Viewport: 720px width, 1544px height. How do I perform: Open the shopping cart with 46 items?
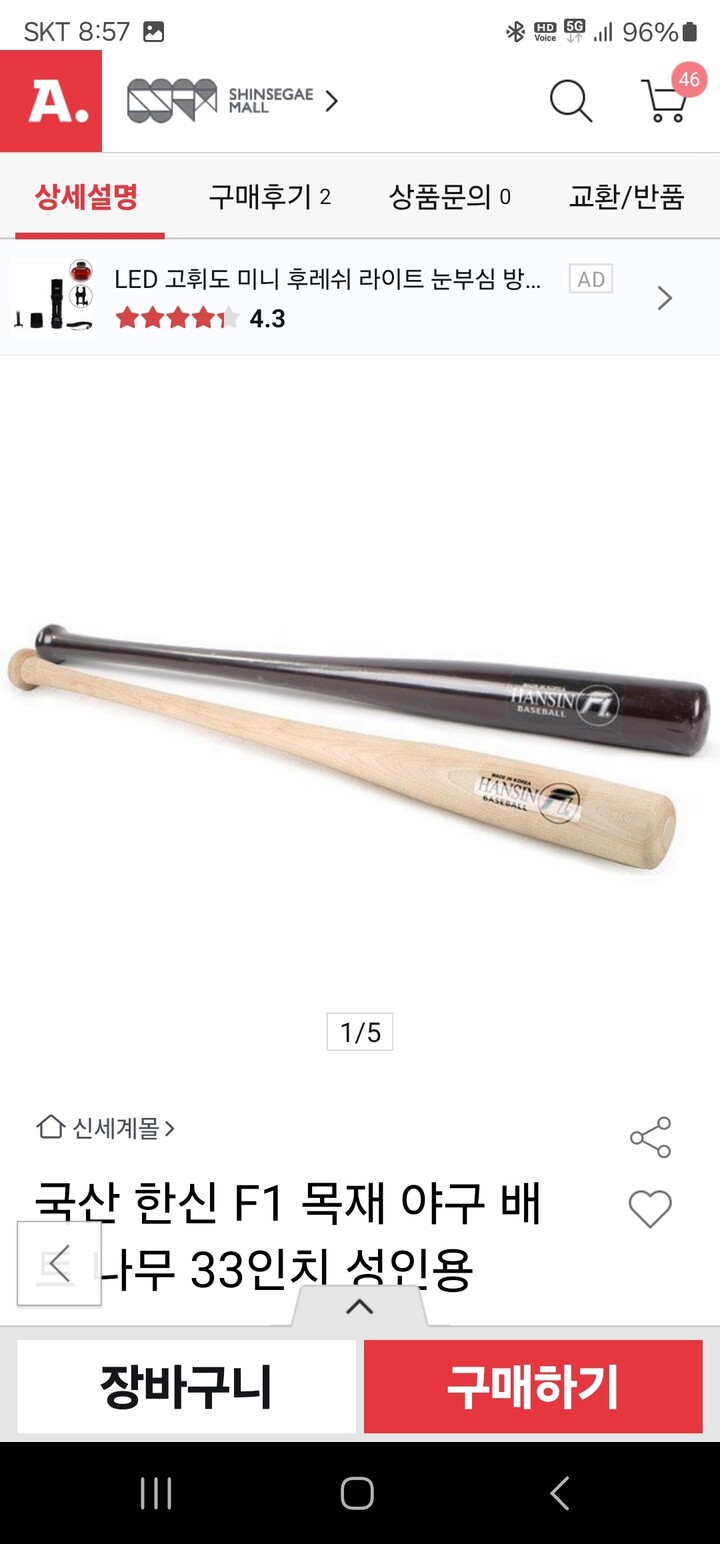pos(667,99)
